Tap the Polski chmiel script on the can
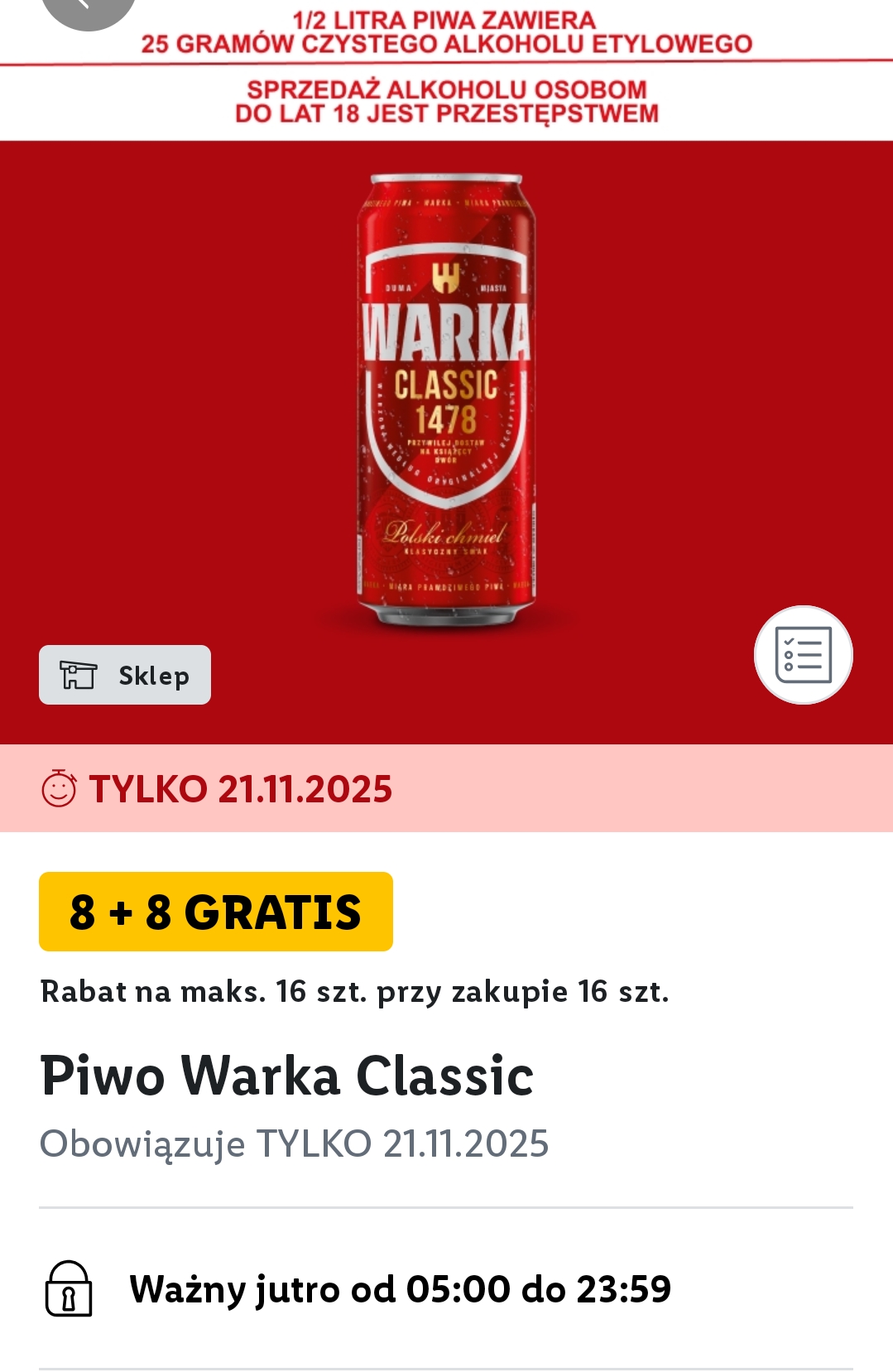 point(444,535)
